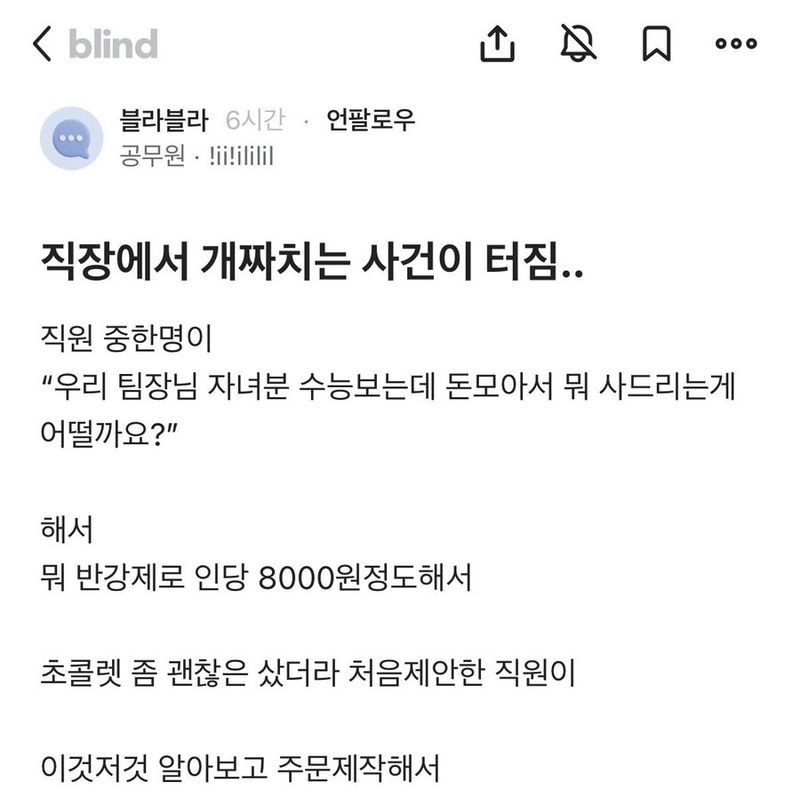Toggle notifications with the muted bell icon

pyautogui.click(x=578, y=44)
